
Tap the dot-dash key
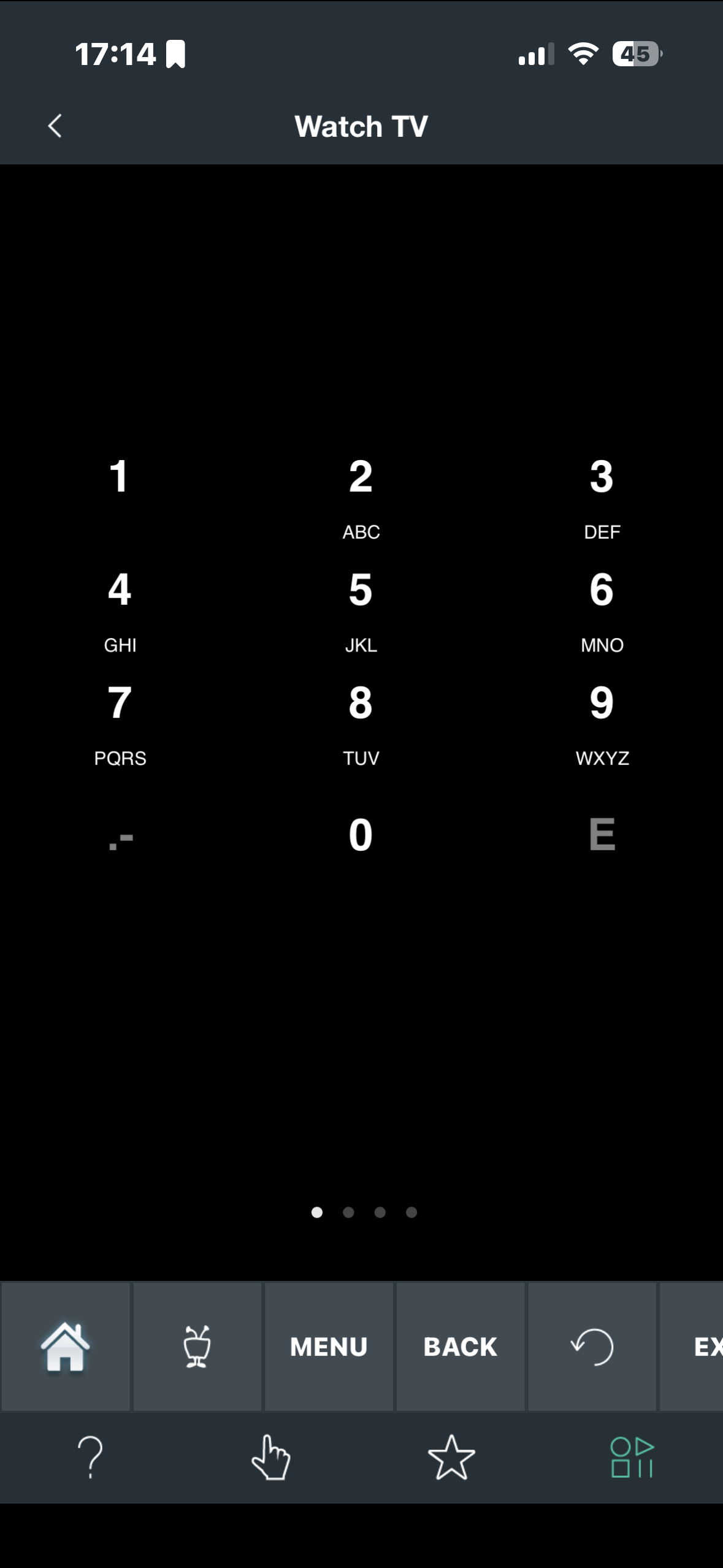pos(120,839)
